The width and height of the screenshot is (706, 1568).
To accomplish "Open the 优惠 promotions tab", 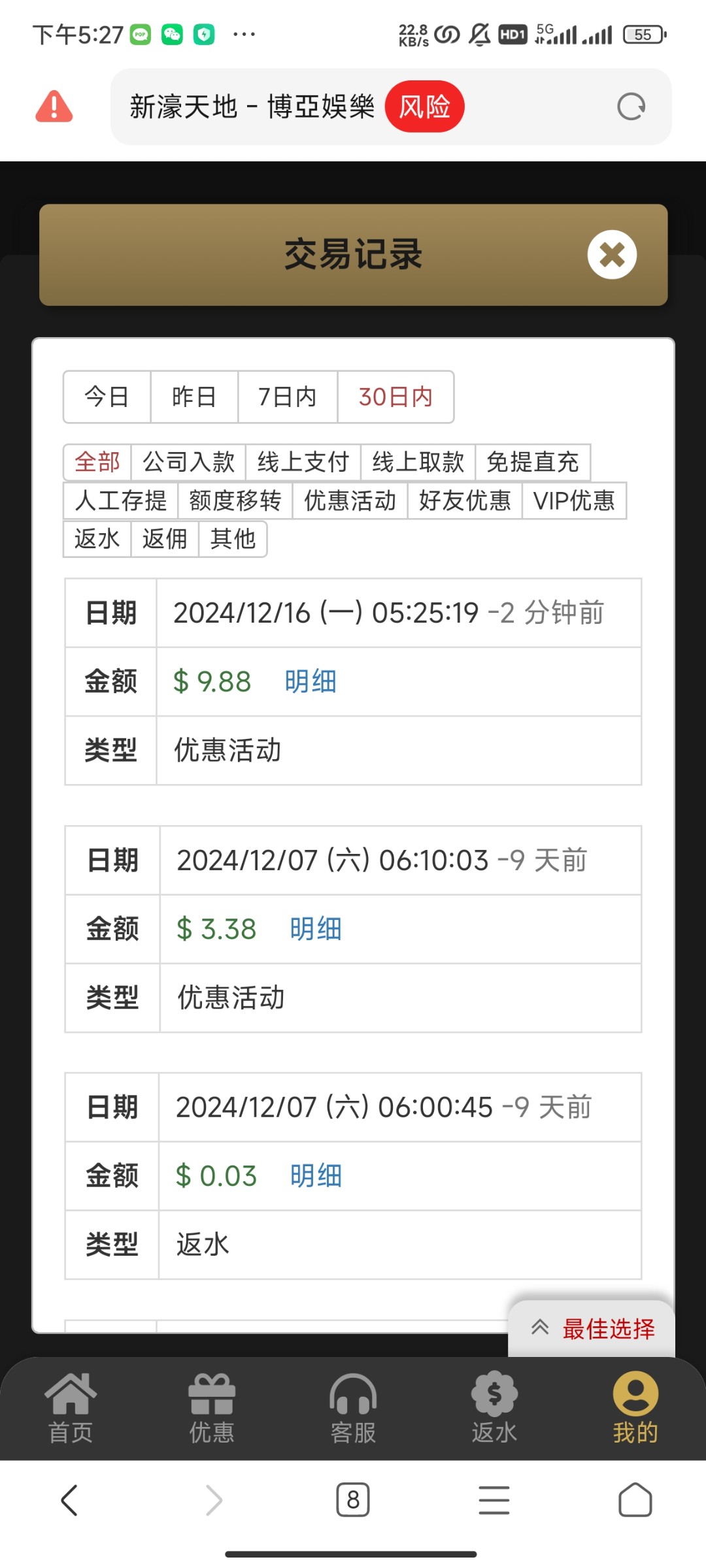I will 212,1408.
